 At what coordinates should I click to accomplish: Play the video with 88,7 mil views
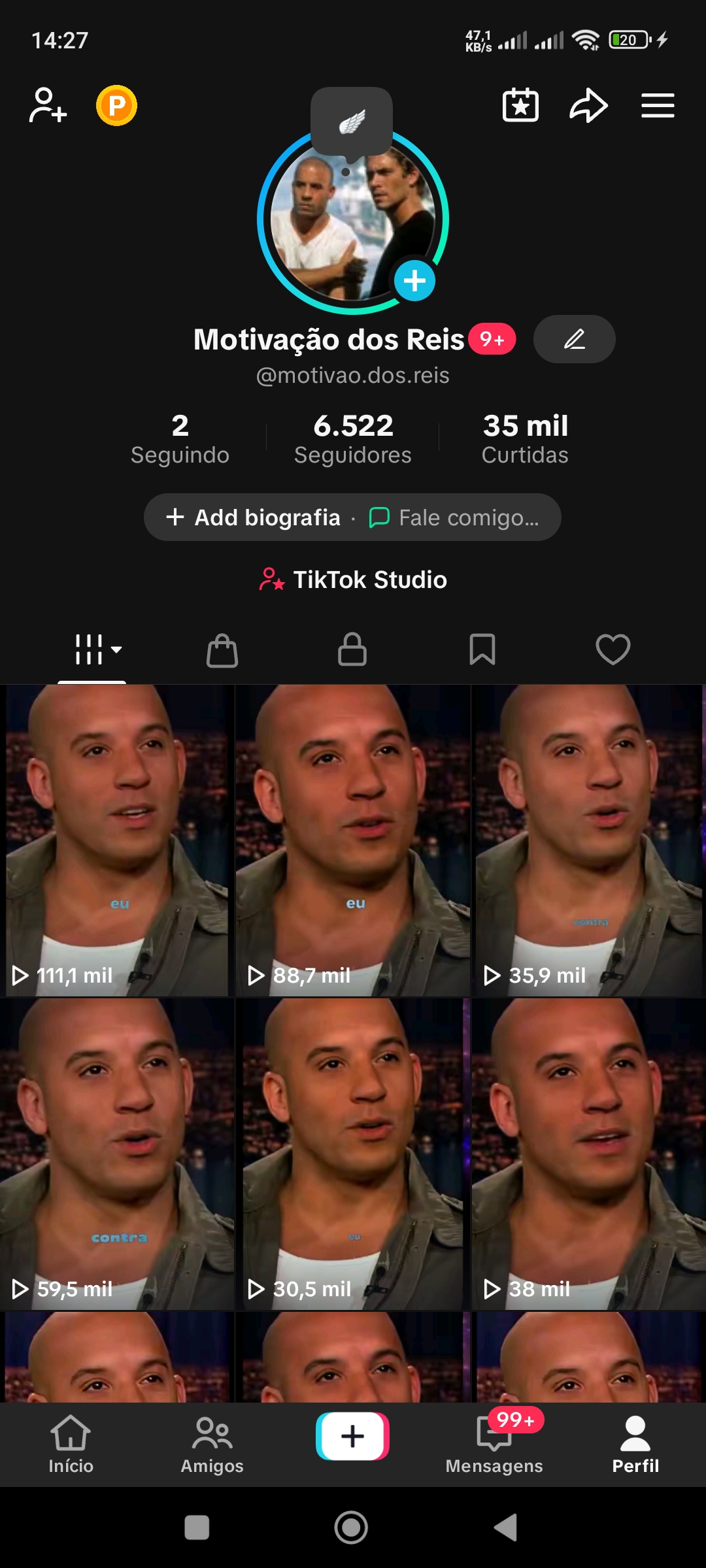(x=353, y=840)
